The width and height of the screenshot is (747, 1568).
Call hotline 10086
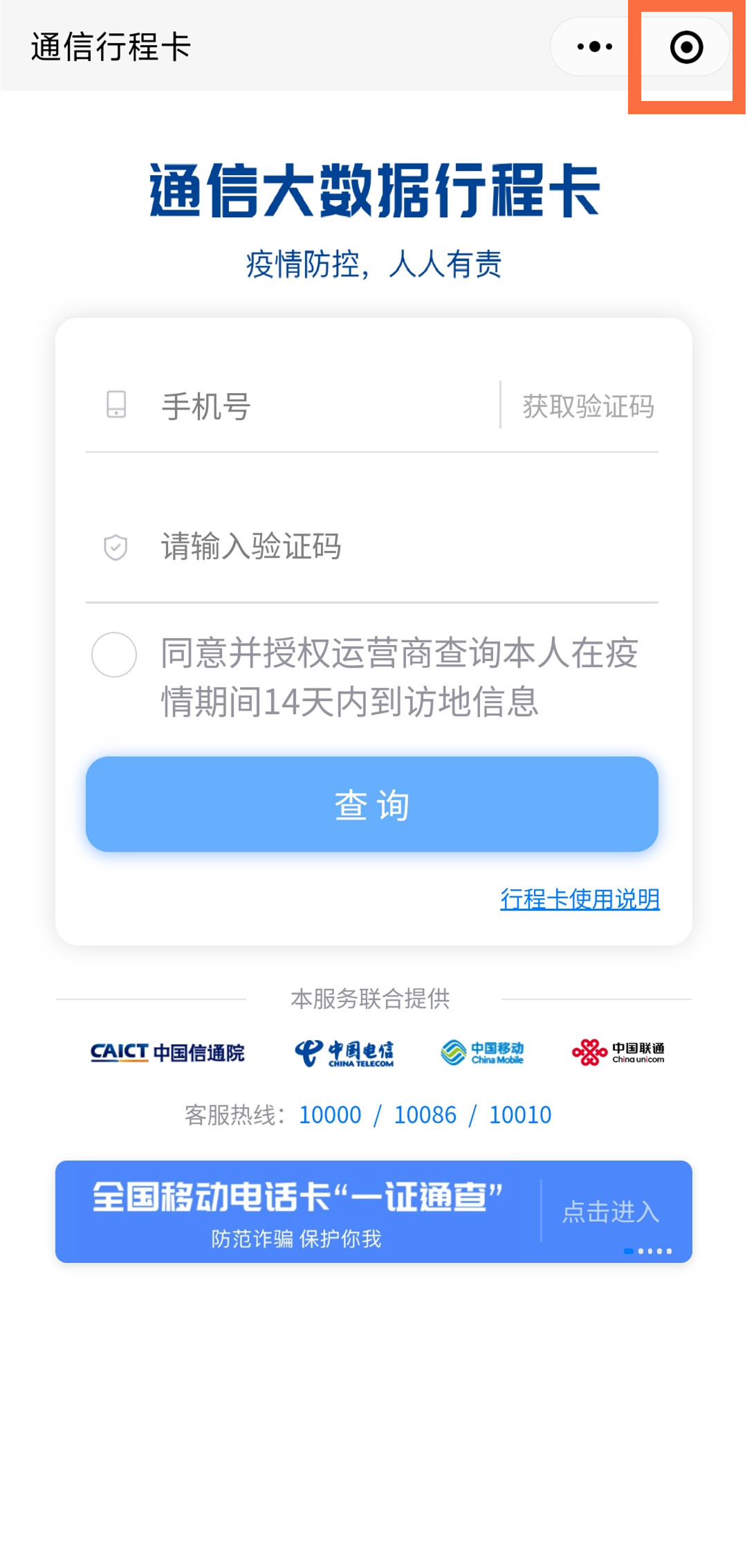(425, 1115)
